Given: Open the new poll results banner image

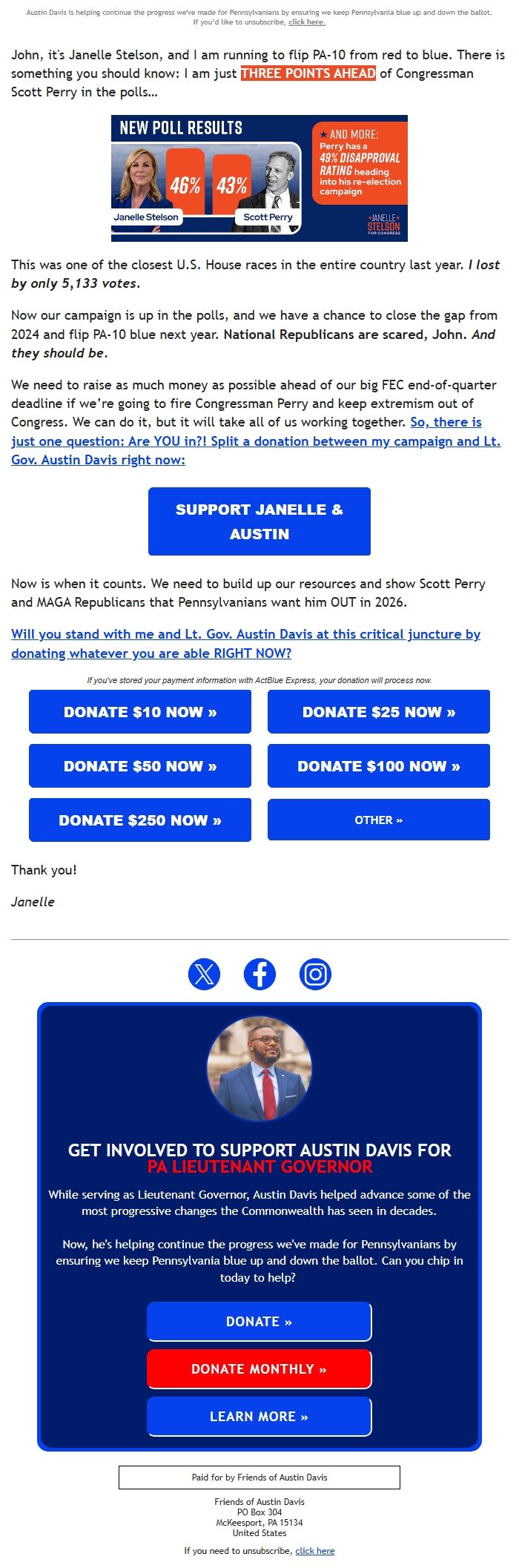Looking at the screenshot, I should [259, 178].
